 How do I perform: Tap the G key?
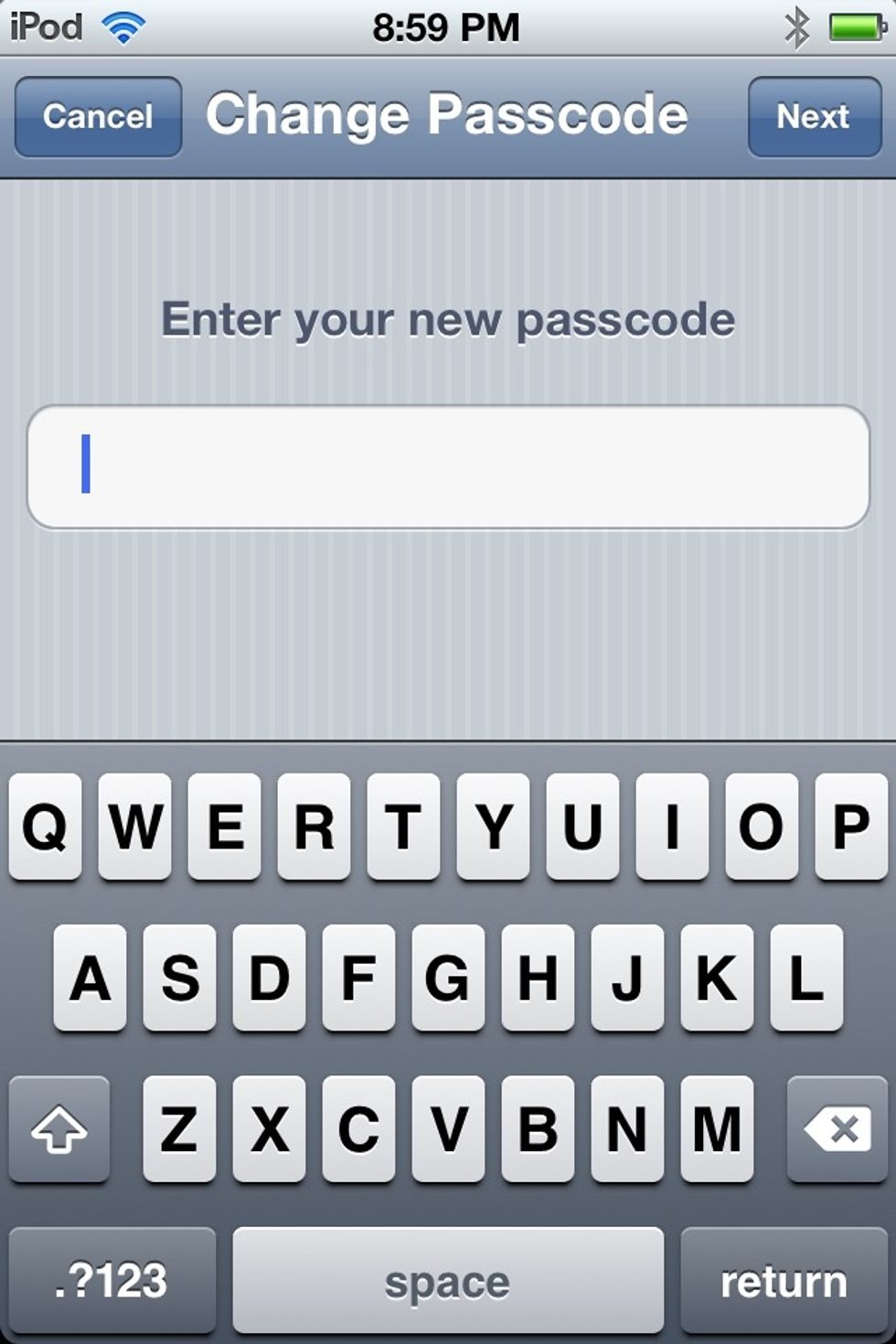pos(448,979)
